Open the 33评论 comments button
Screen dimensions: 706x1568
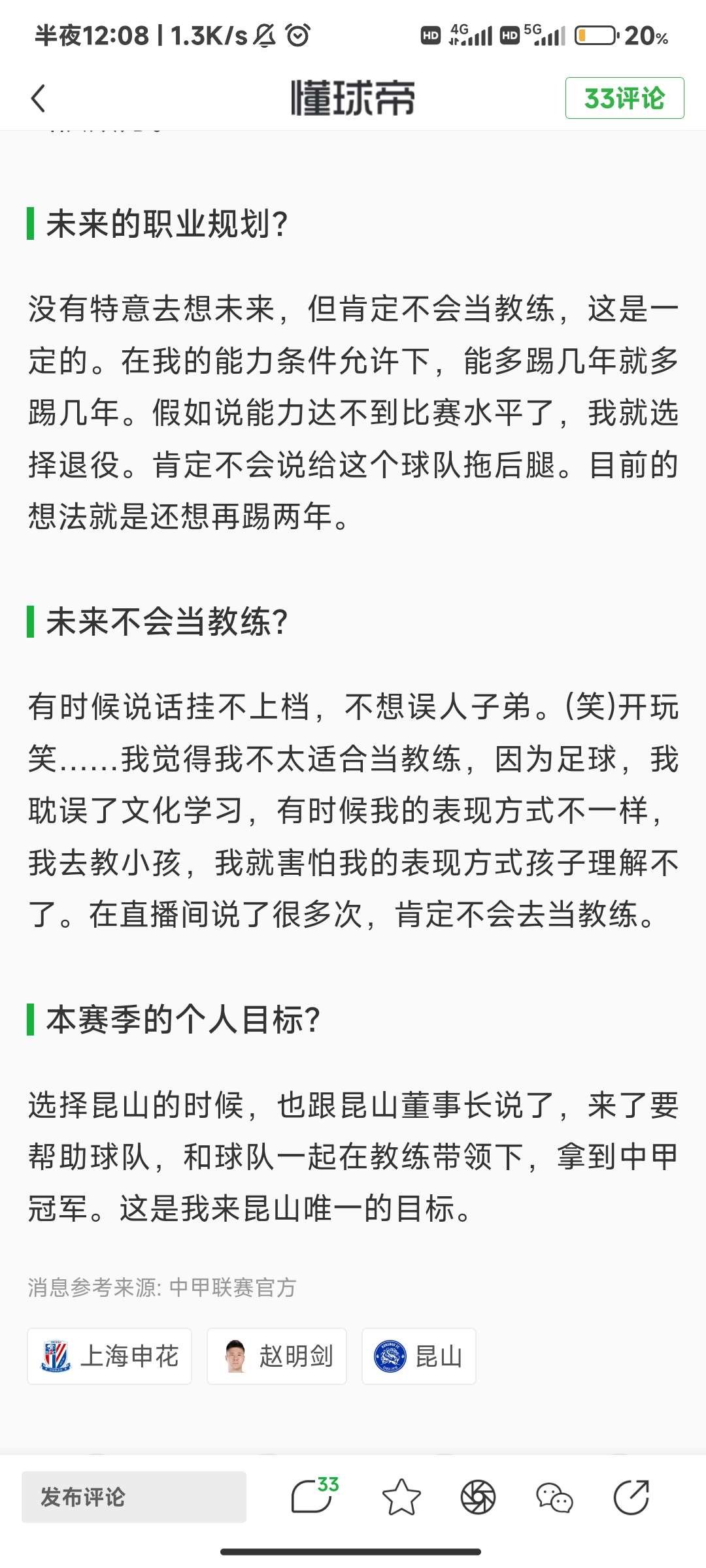click(x=624, y=98)
